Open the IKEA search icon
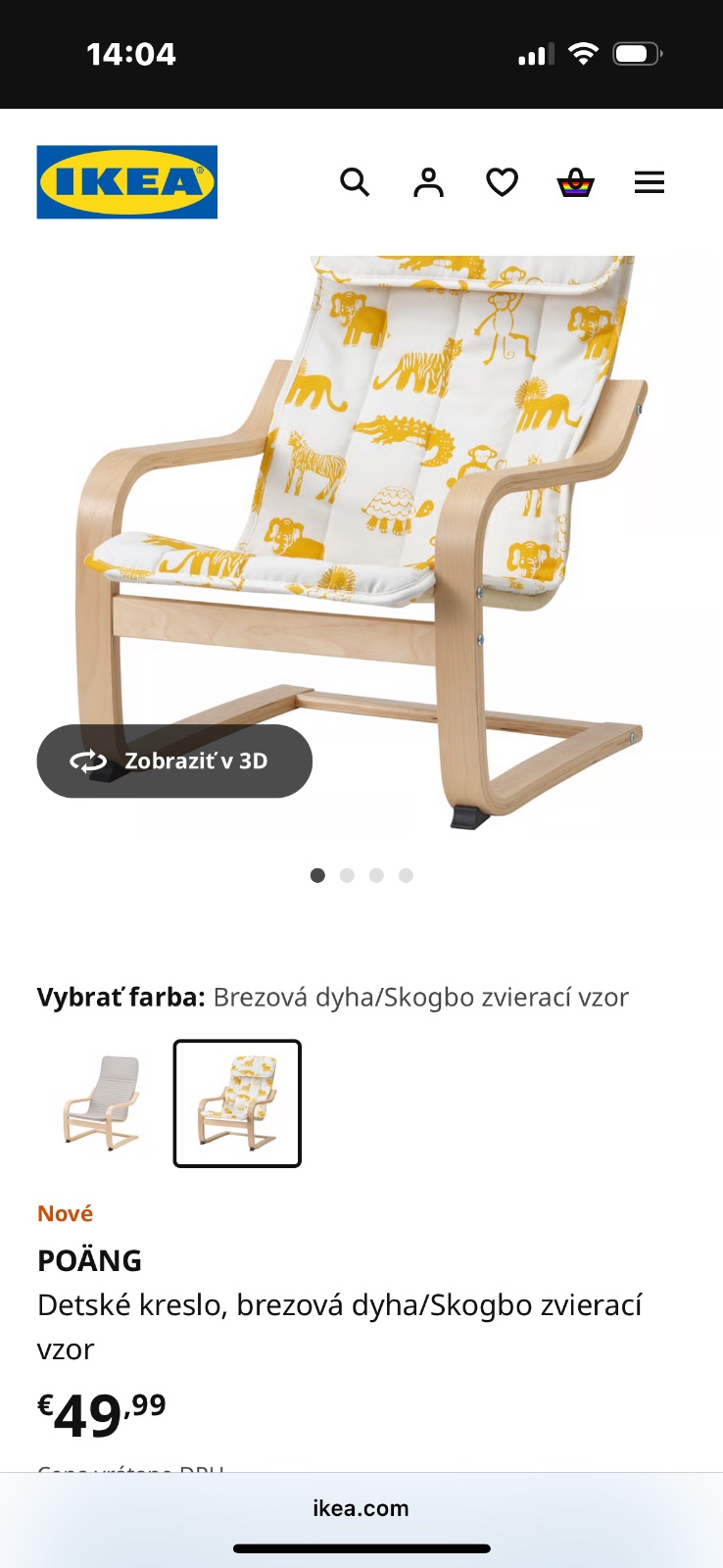This screenshot has width=723, height=1568. [x=355, y=182]
